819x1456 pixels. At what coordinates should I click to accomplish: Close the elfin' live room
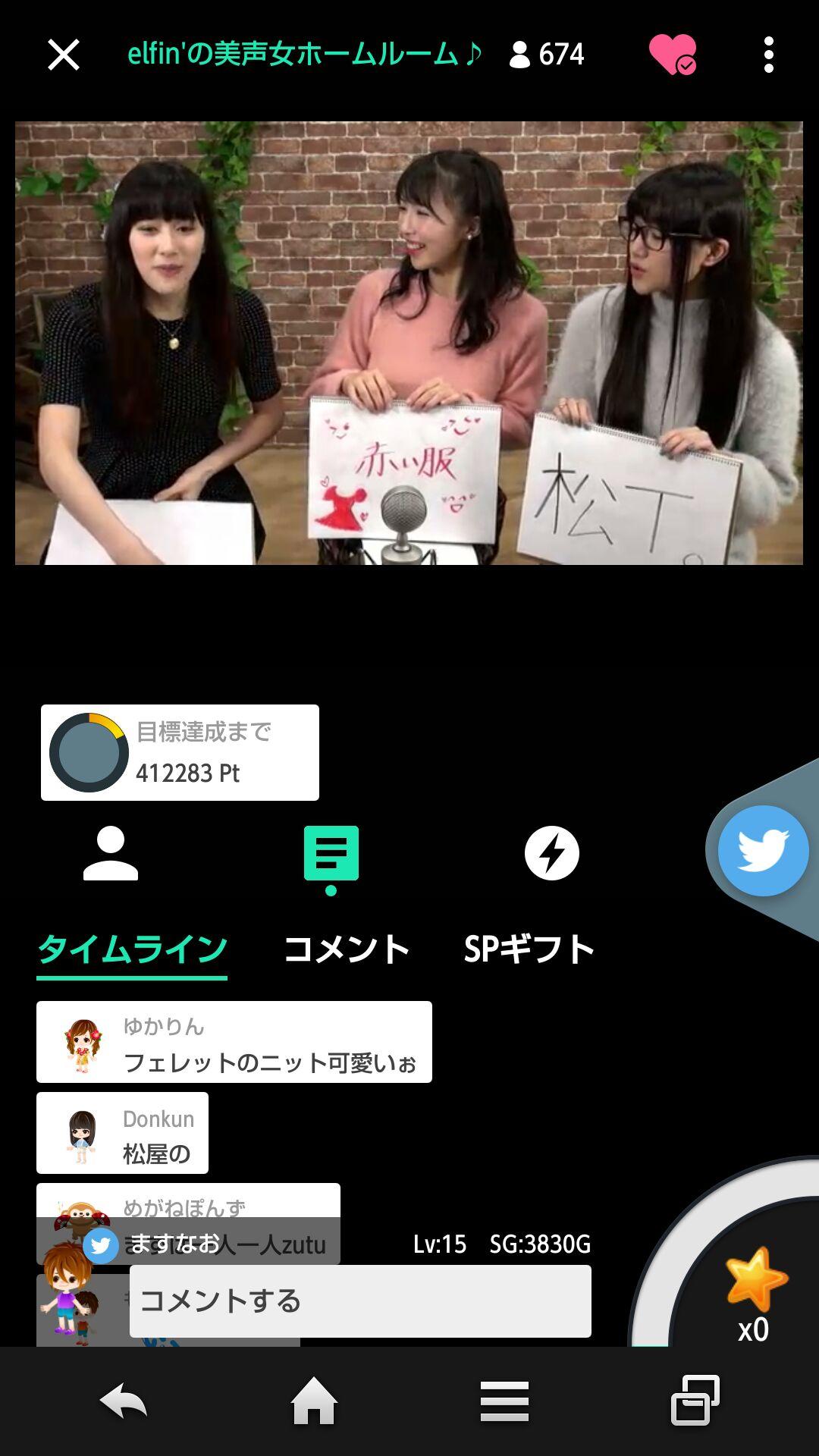(x=63, y=55)
